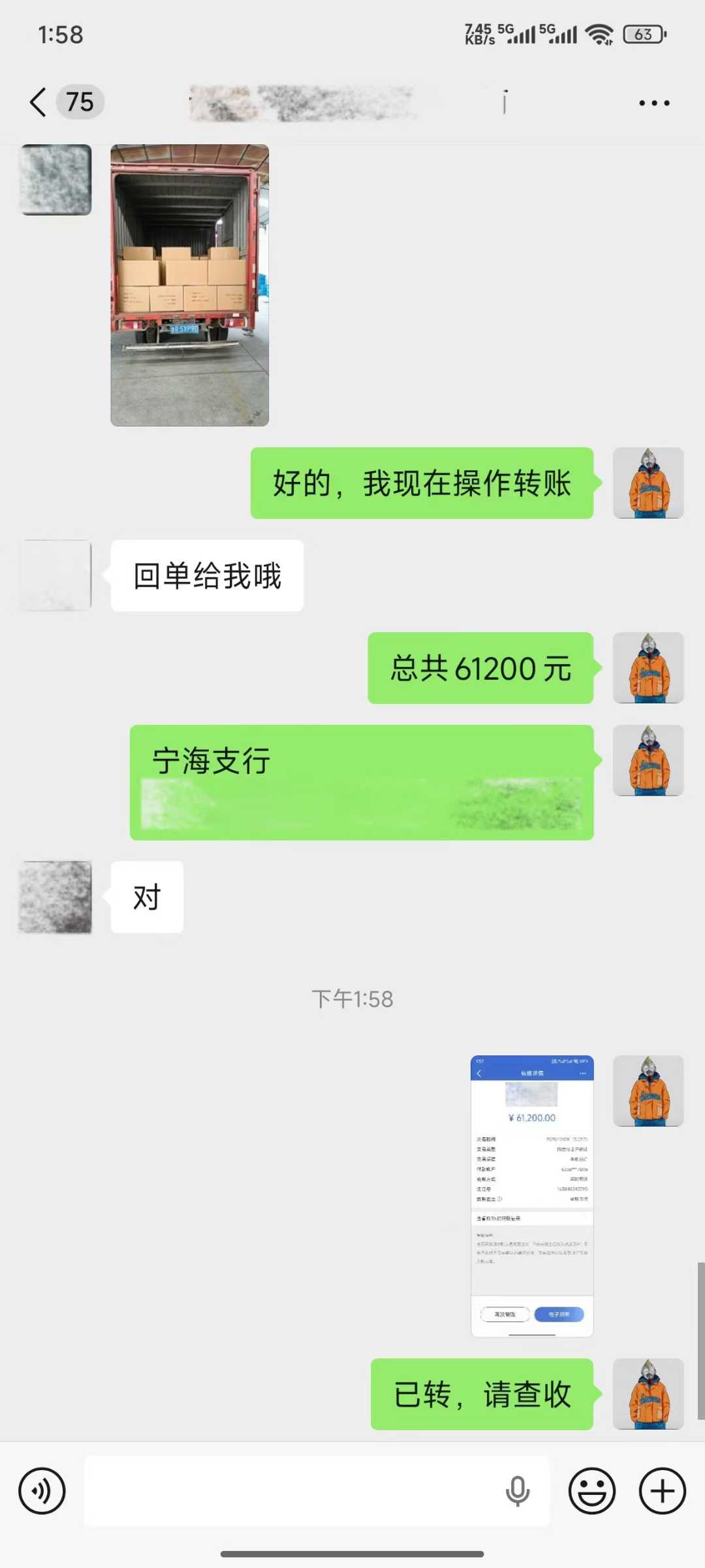
Task: Tap the contact avatar beside the 对 message
Action: [x=55, y=898]
